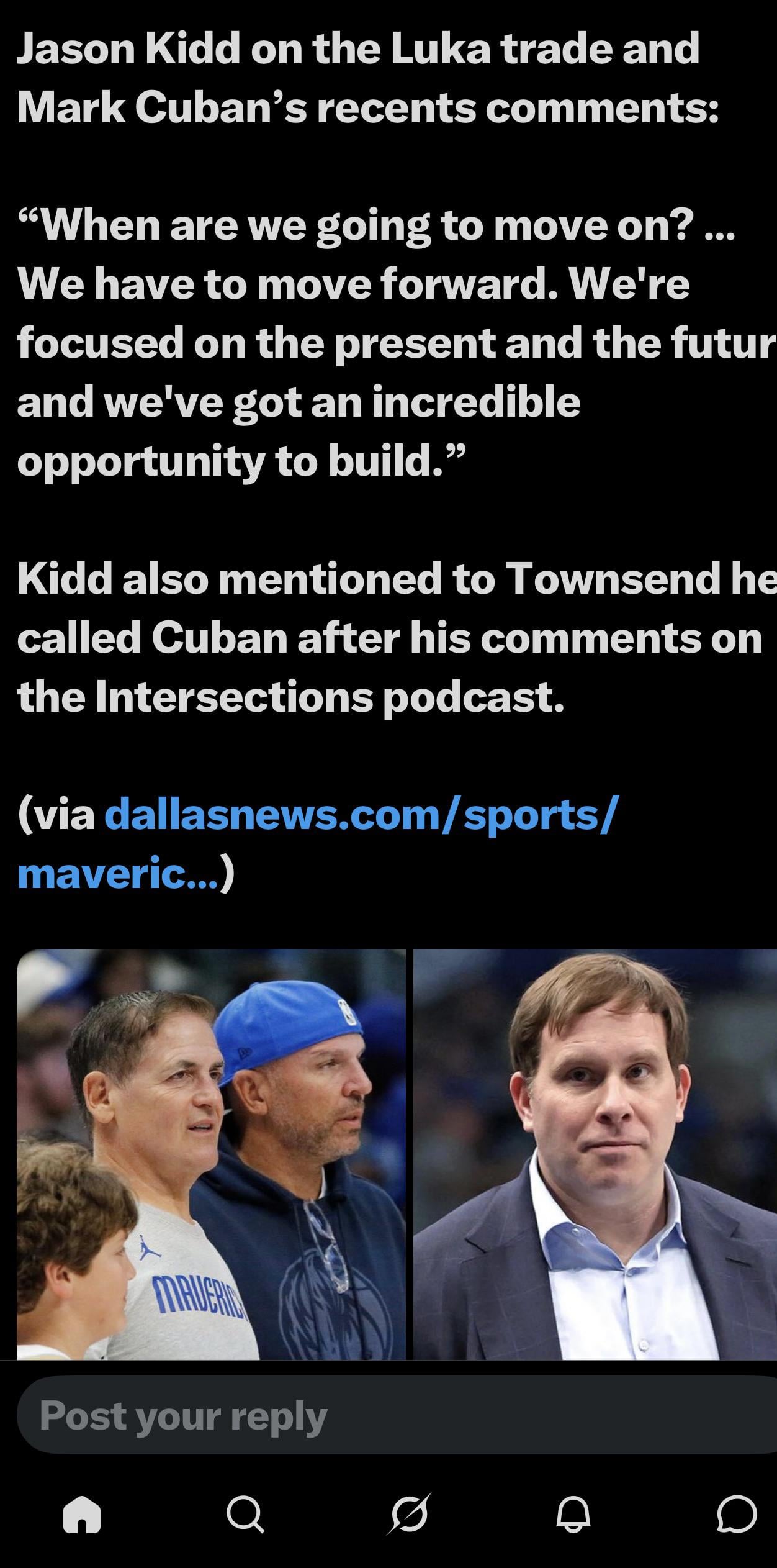This screenshot has height=1568, width=777.
Task: Open the dallasnews.com article link
Action: (x=360, y=816)
